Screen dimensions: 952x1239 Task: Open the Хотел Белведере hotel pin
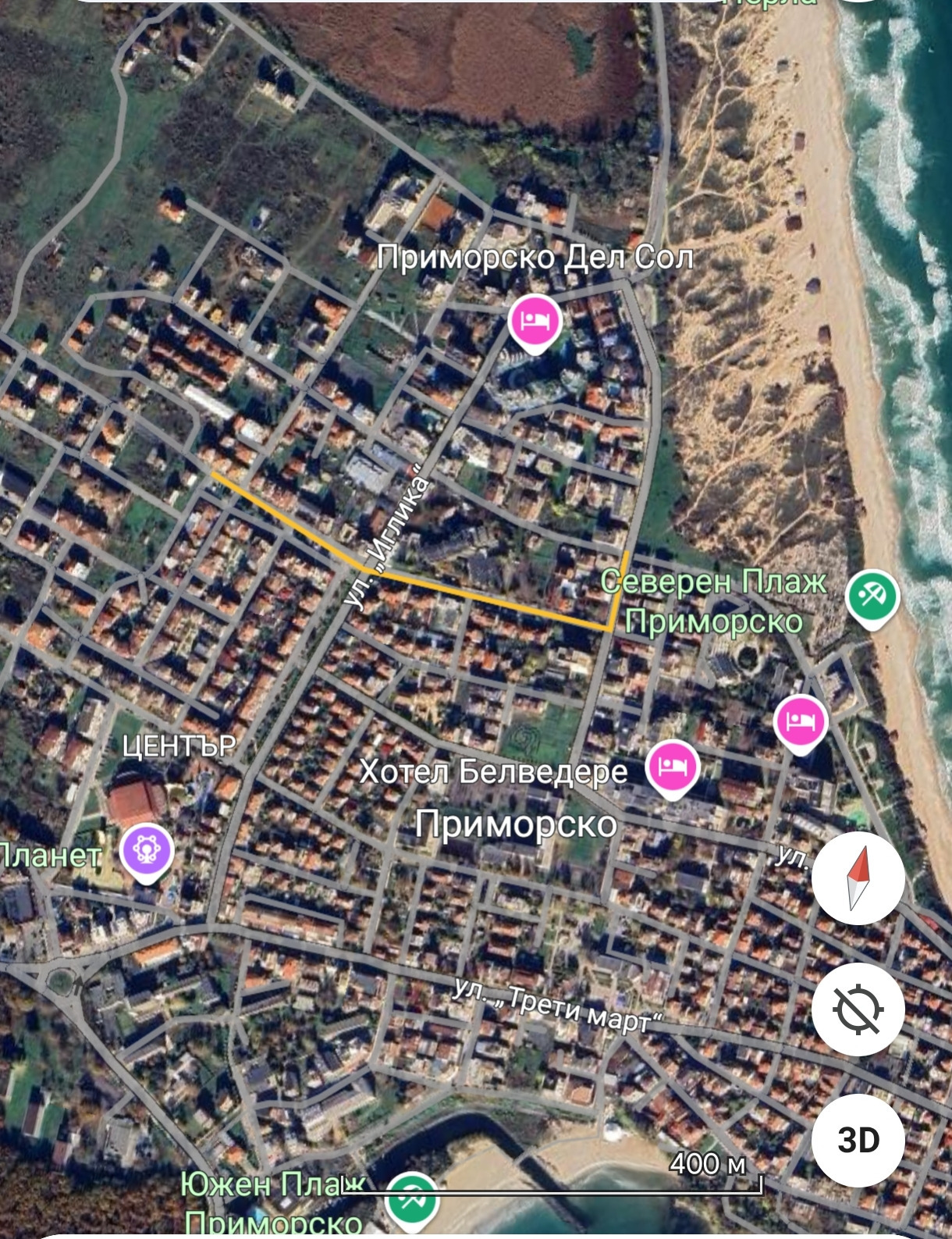(x=672, y=767)
